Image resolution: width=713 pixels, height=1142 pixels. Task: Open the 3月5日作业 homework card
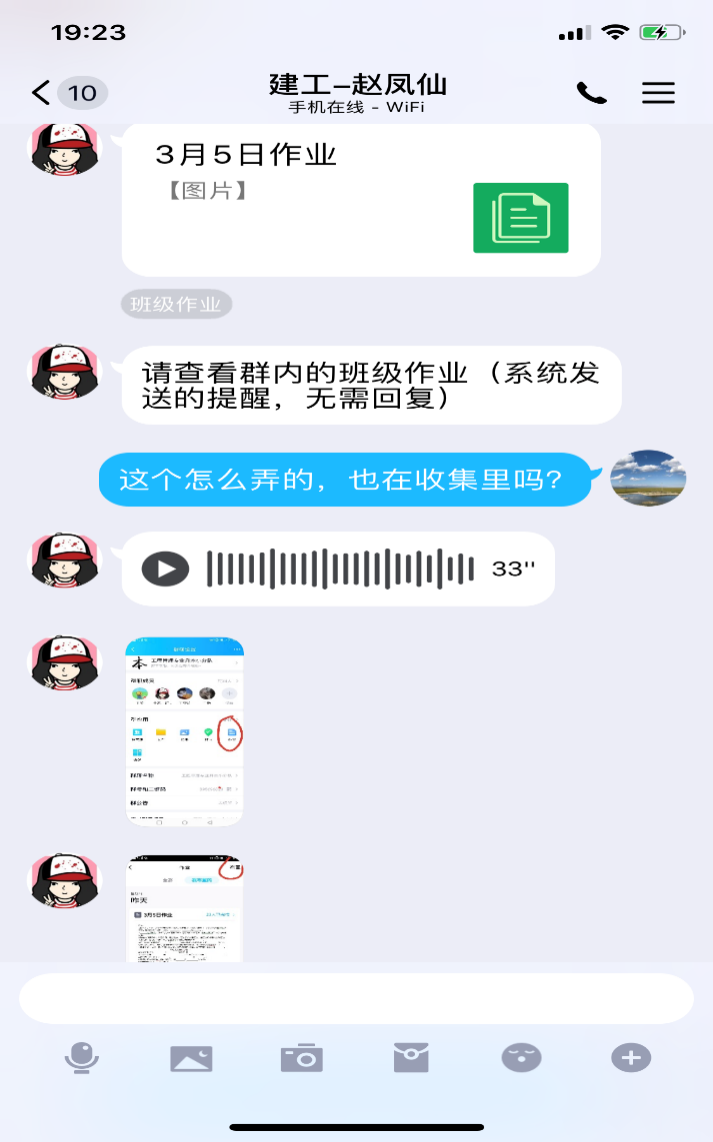360,200
